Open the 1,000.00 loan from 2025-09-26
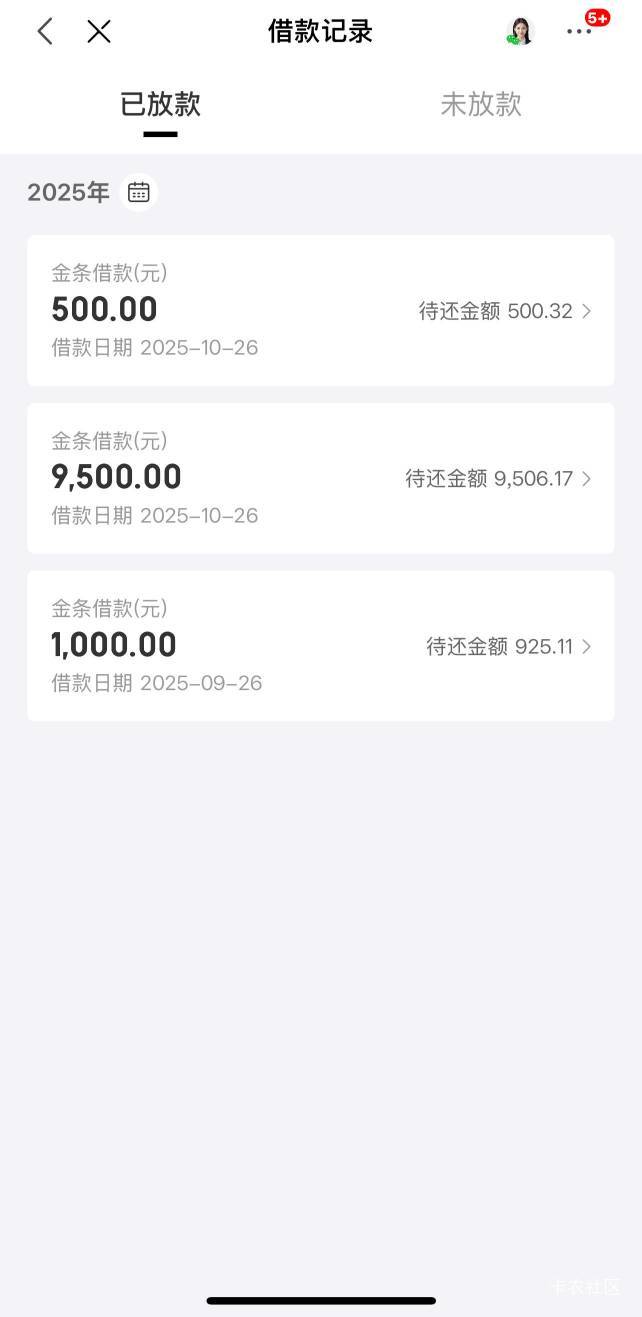 320,646
